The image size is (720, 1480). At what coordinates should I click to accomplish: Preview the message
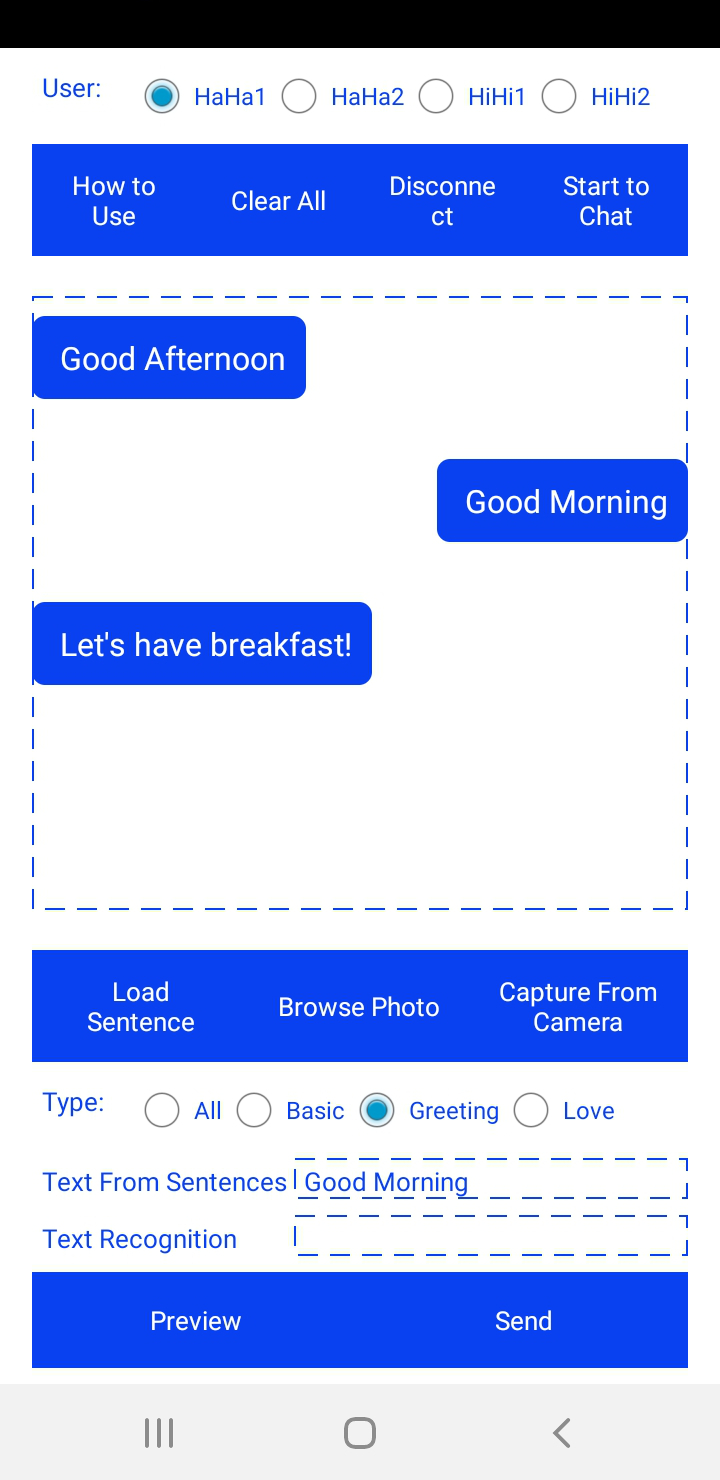[196, 1321]
